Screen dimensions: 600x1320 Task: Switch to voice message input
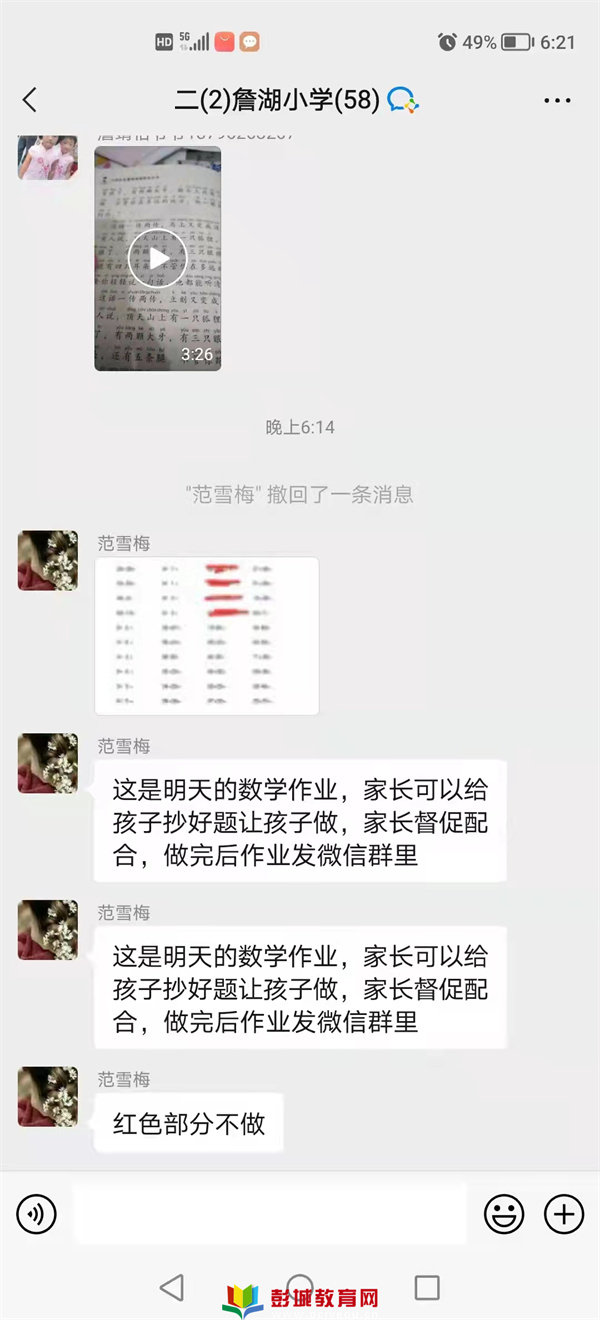click(x=37, y=1215)
